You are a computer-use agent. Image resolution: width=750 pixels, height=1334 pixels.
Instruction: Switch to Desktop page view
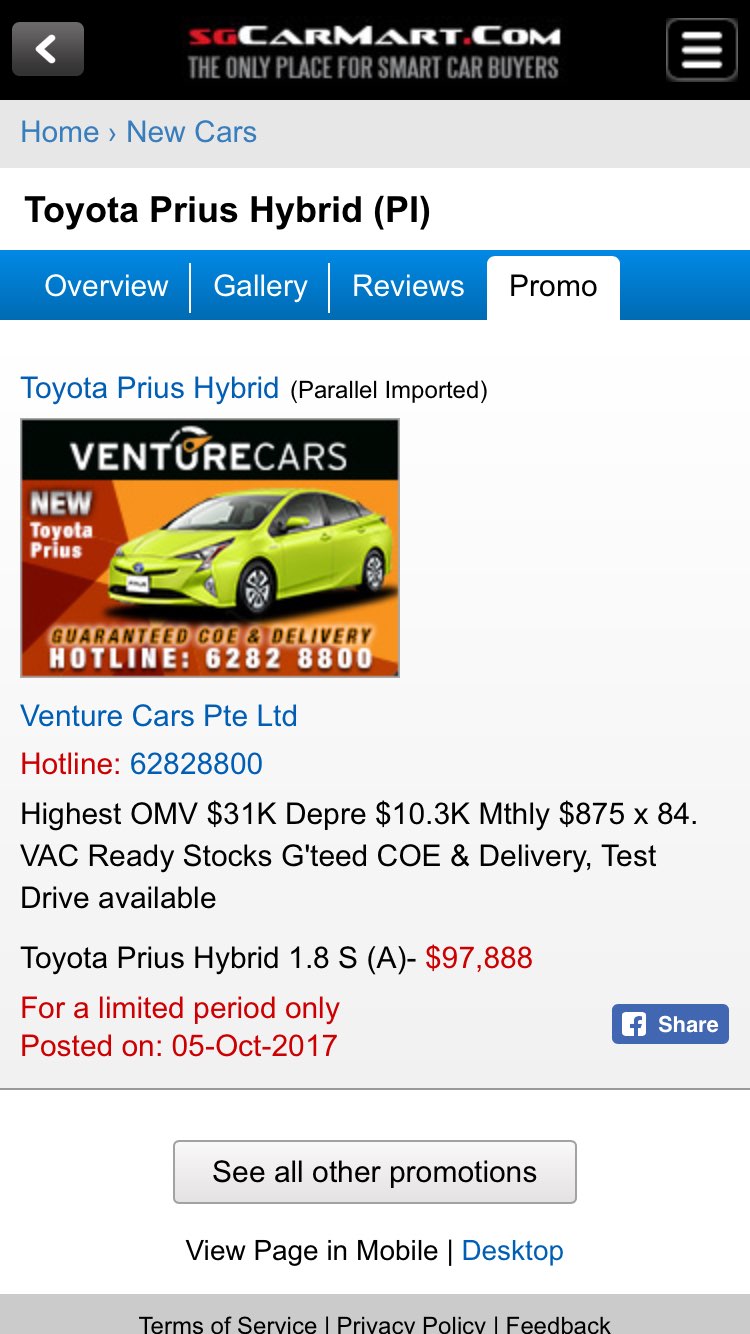[512, 1250]
